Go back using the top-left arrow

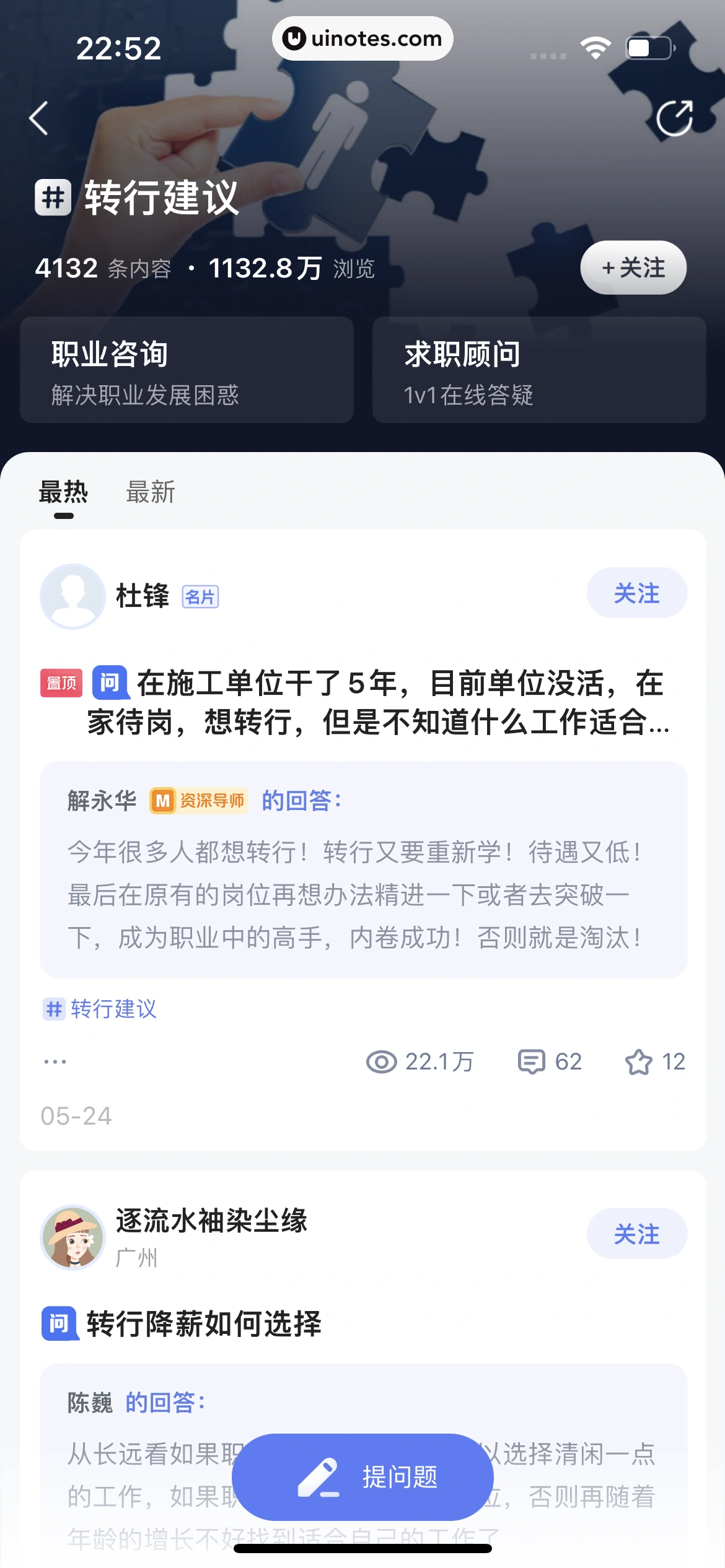tap(38, 118)
